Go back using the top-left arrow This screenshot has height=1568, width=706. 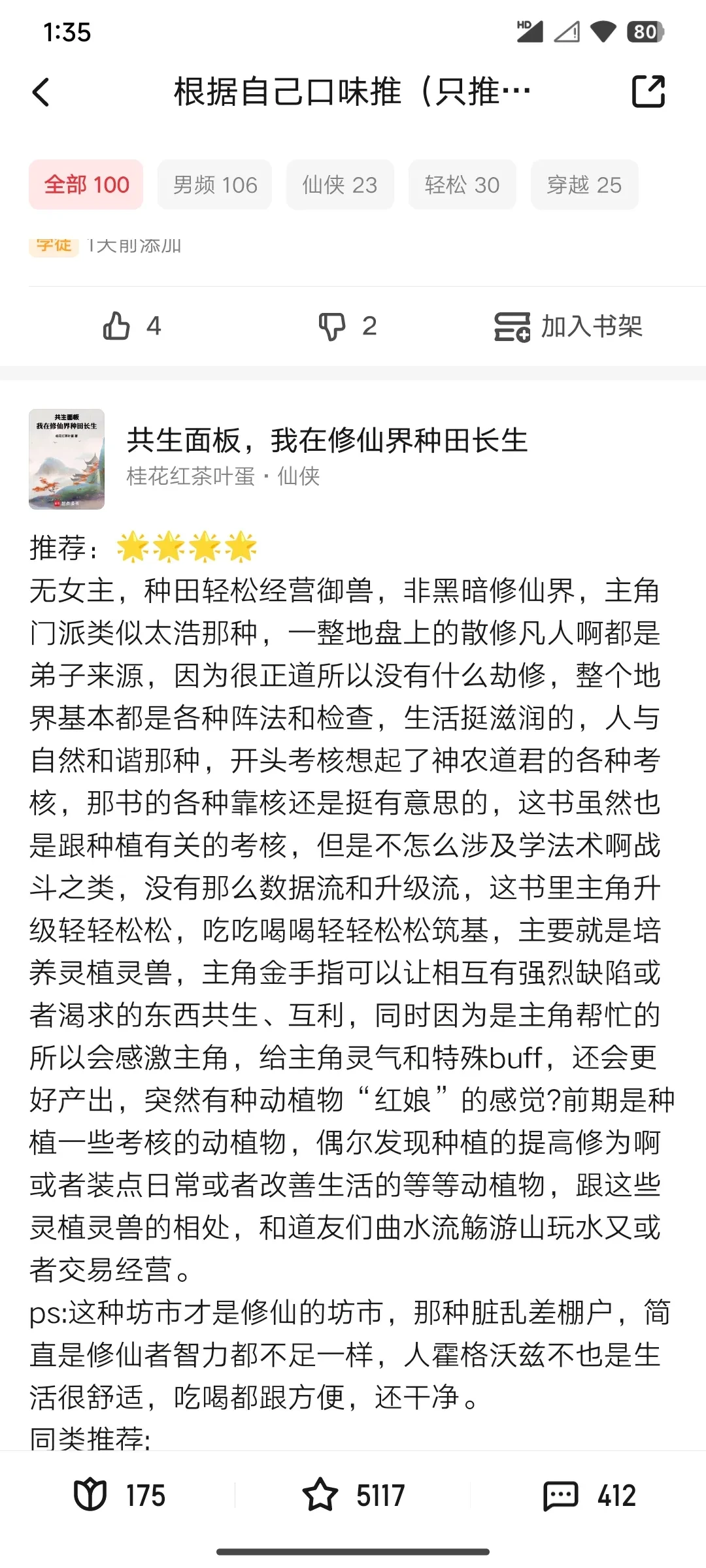click(41, 92)
